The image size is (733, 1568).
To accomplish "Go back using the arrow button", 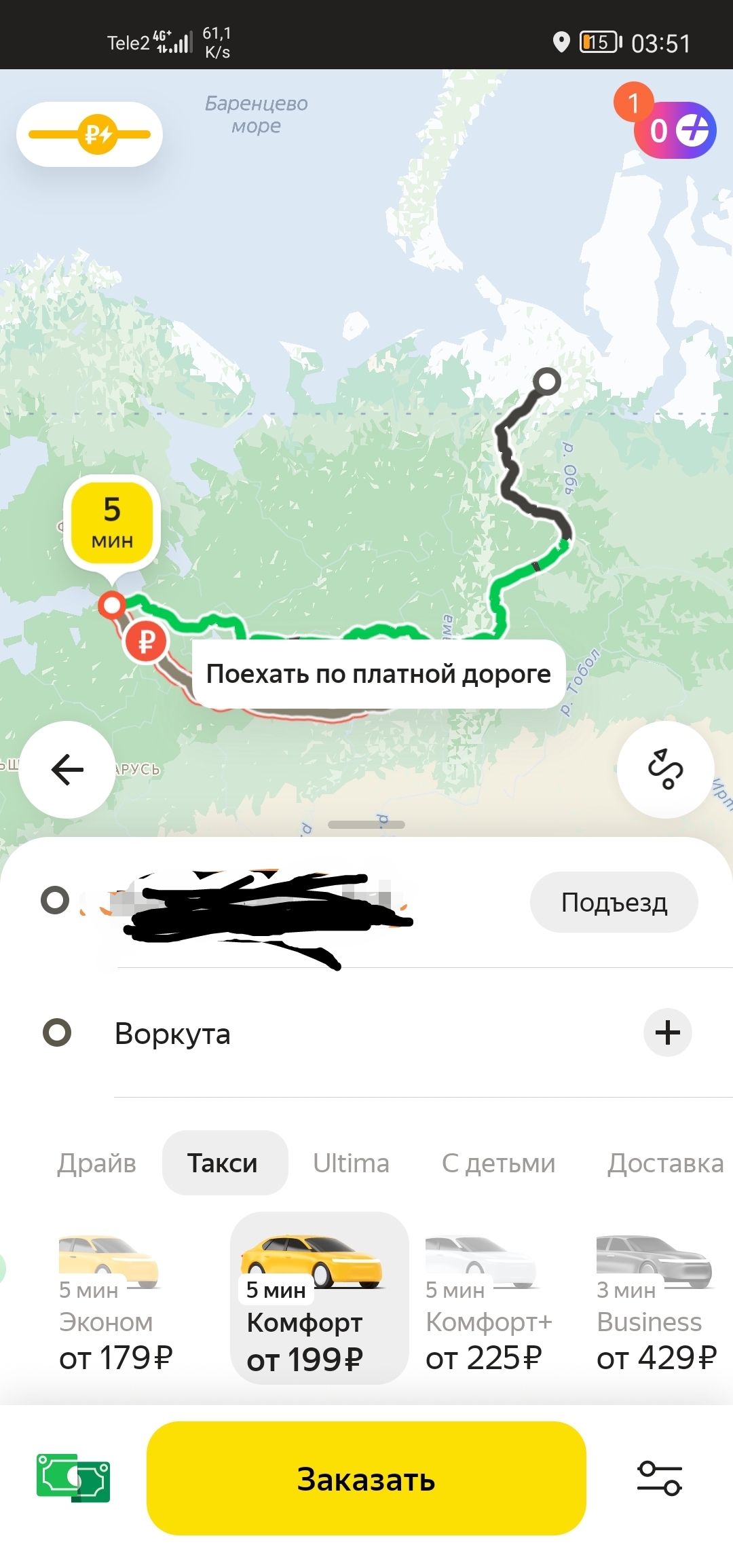I will (x=67, y=770).
